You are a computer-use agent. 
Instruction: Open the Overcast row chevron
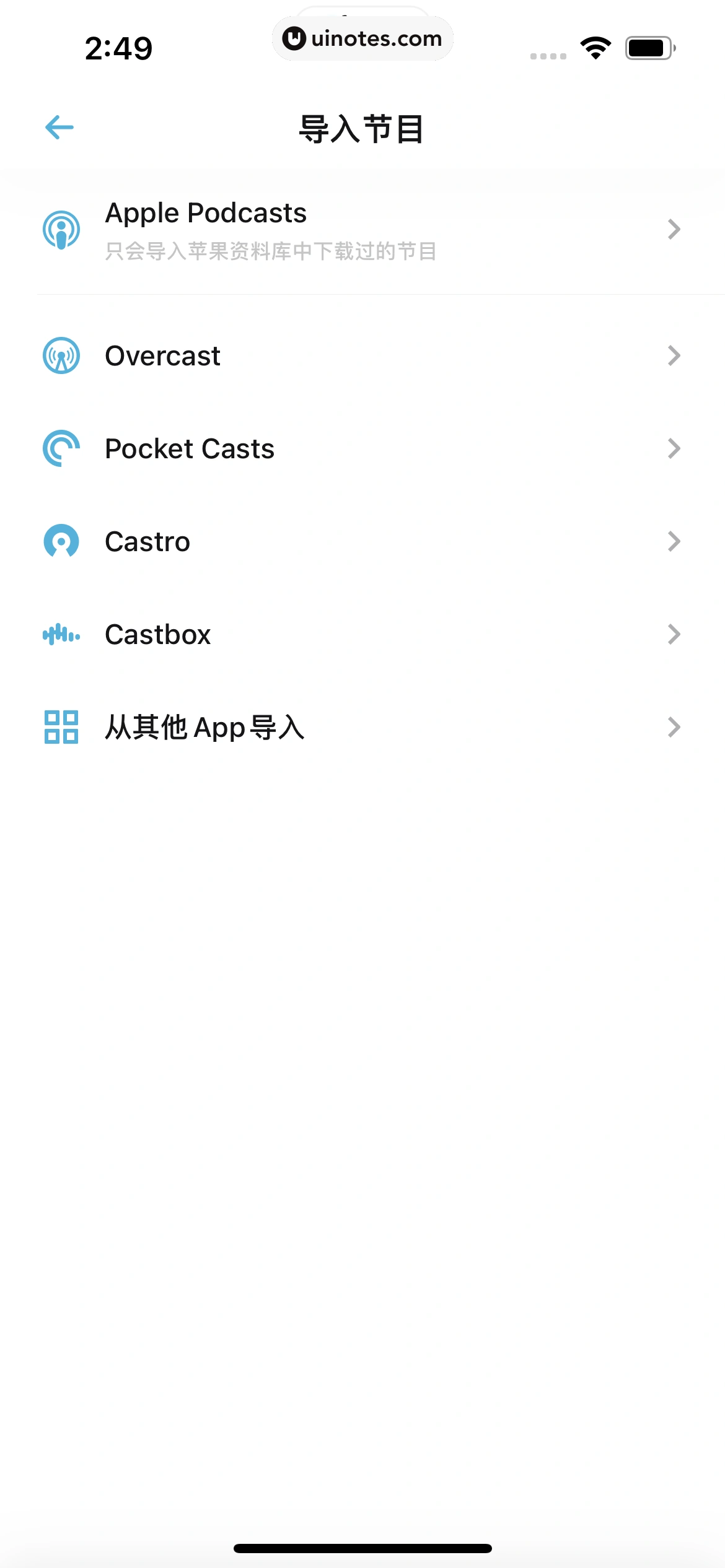coord(674,355)
